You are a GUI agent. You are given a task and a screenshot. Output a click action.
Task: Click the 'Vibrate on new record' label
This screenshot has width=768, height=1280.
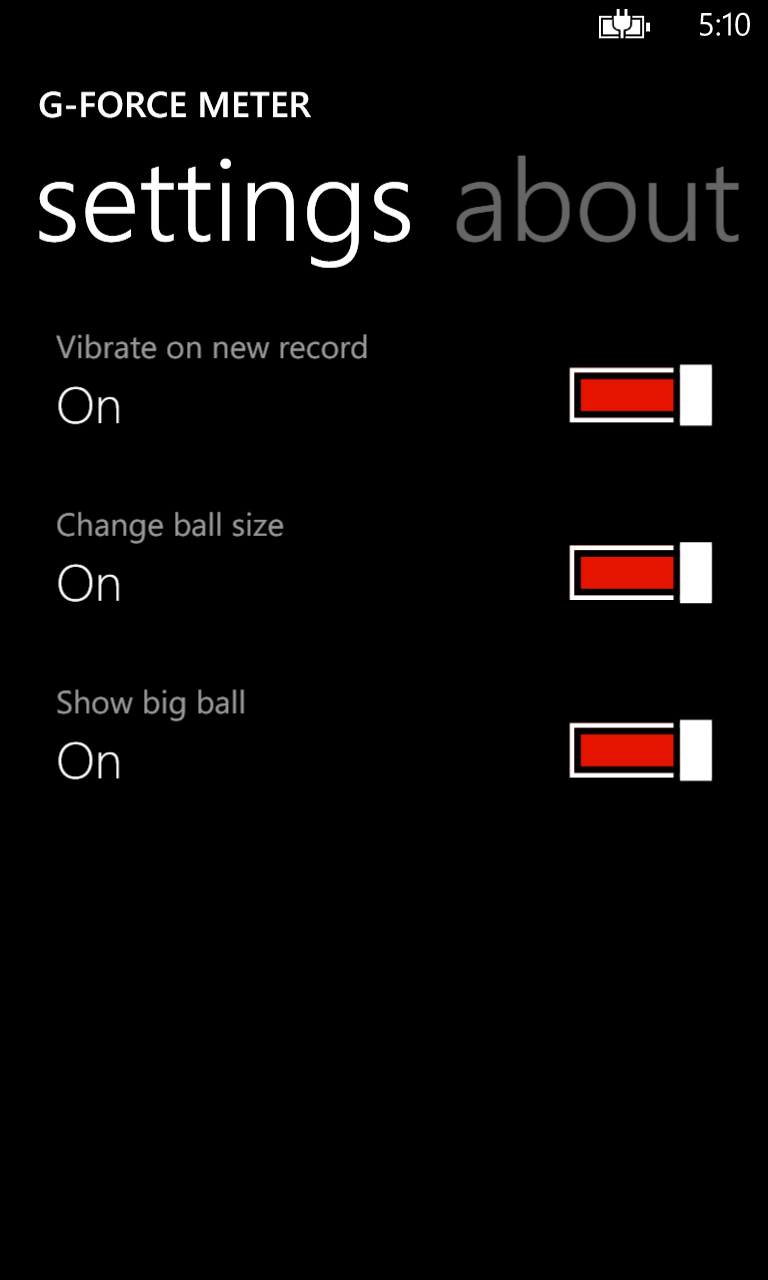(212, 347)
